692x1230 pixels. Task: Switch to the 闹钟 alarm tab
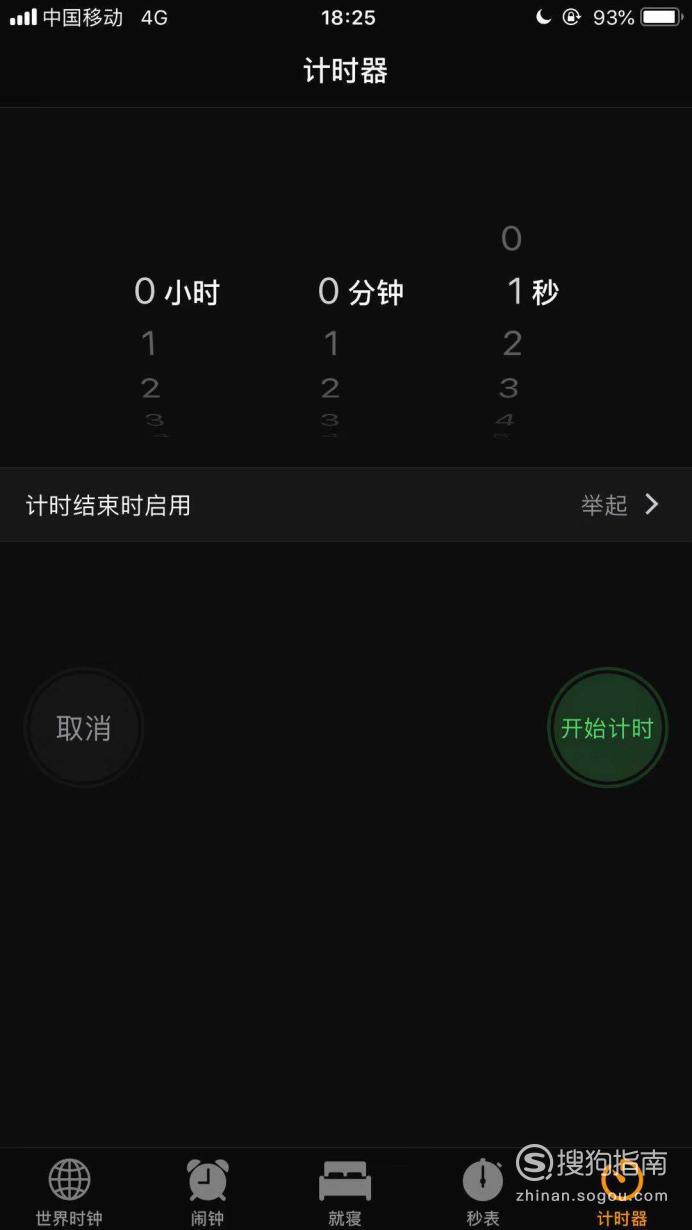[207, 1192]
